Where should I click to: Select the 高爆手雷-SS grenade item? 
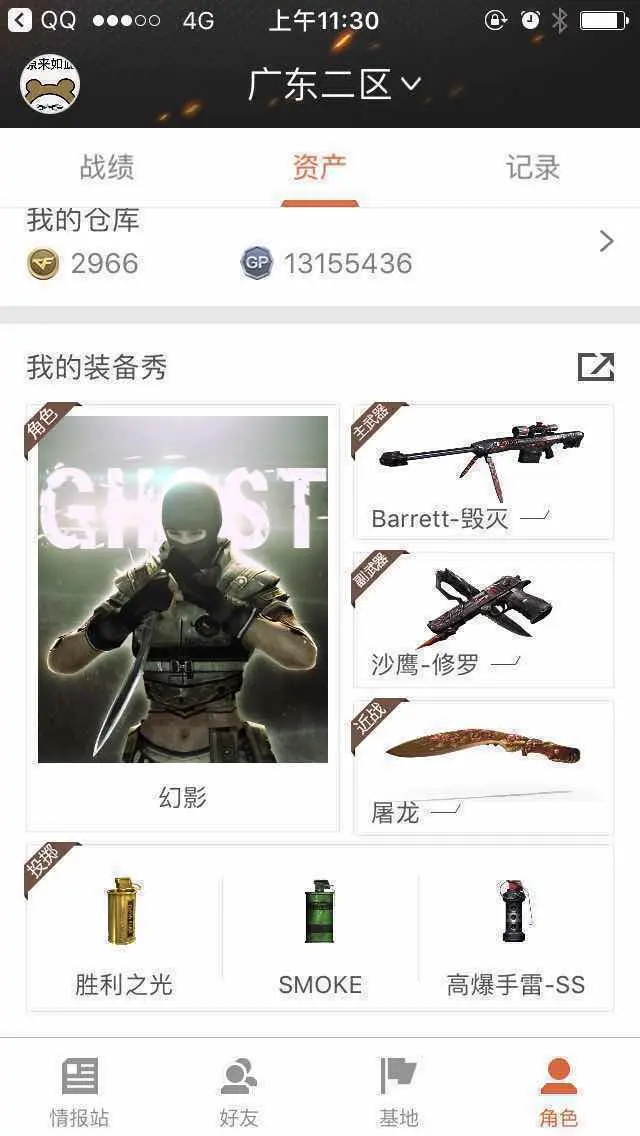coord(516,928)
